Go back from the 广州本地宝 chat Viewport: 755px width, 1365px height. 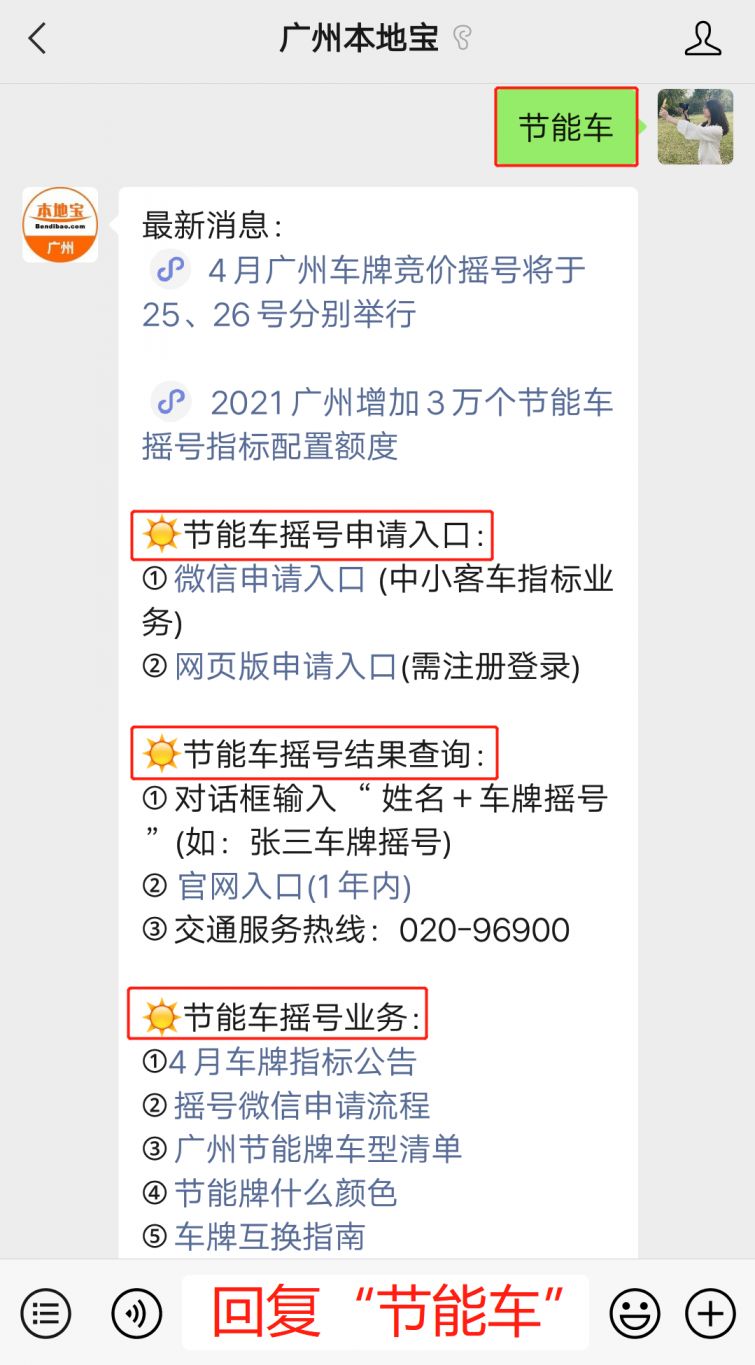pos(37,39)
